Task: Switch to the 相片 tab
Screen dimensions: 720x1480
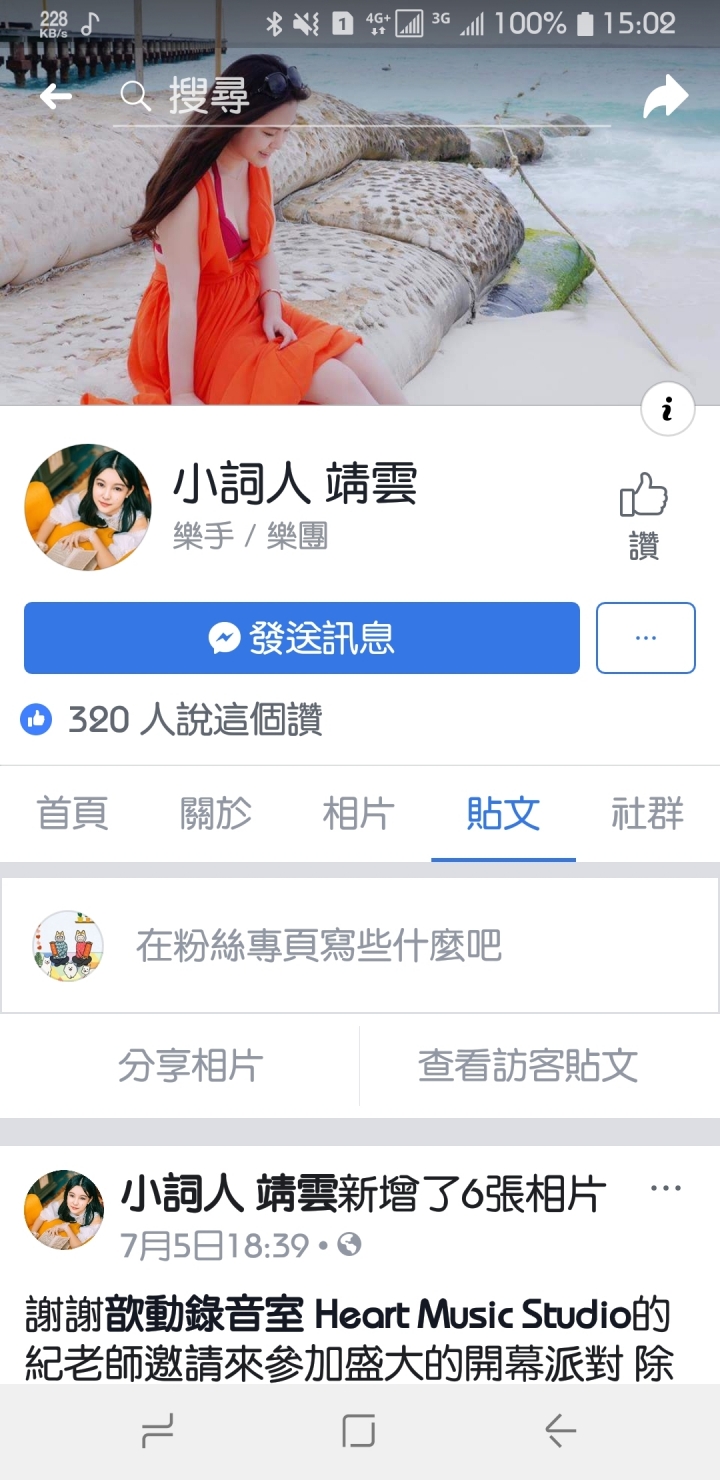Action: (359, 814)
